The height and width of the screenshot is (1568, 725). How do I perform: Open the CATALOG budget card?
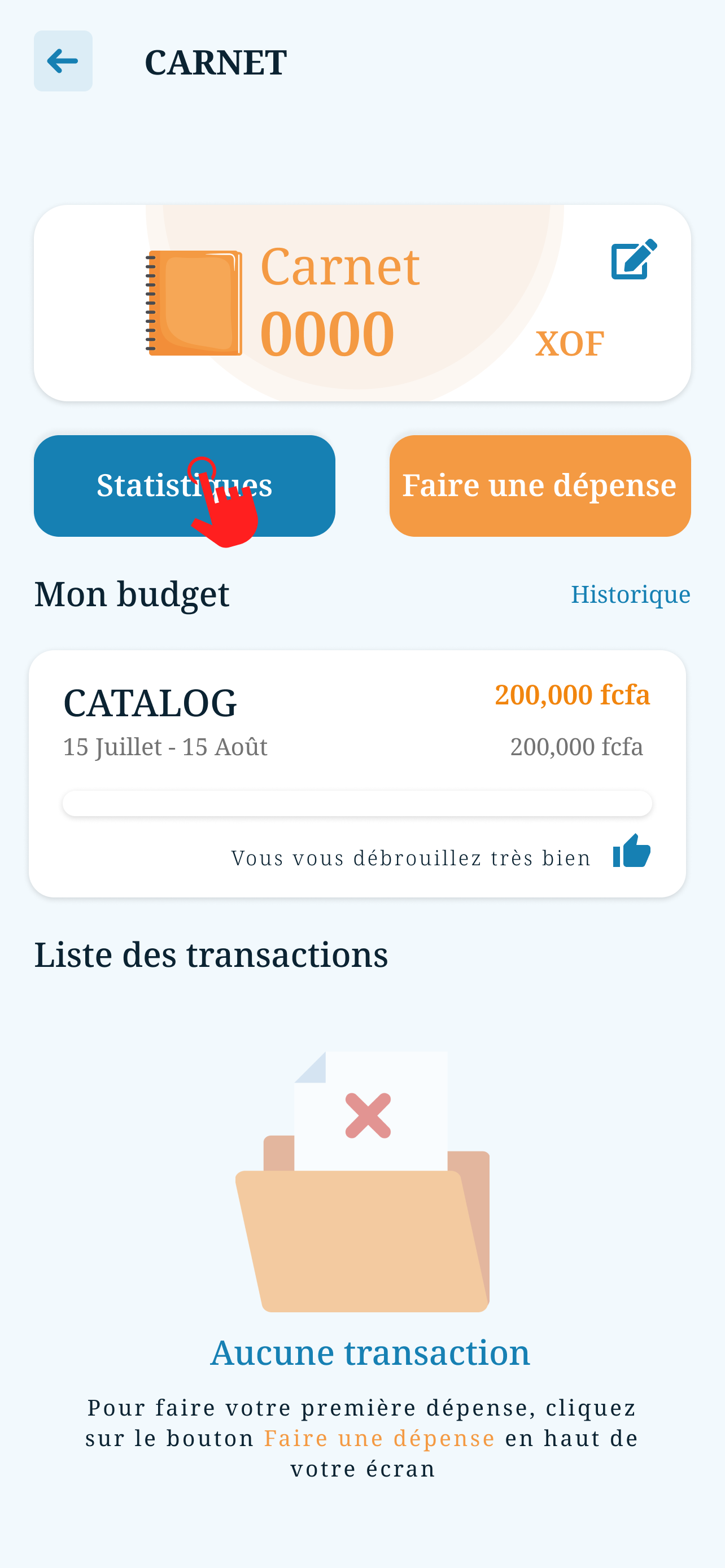pos(357,774)
